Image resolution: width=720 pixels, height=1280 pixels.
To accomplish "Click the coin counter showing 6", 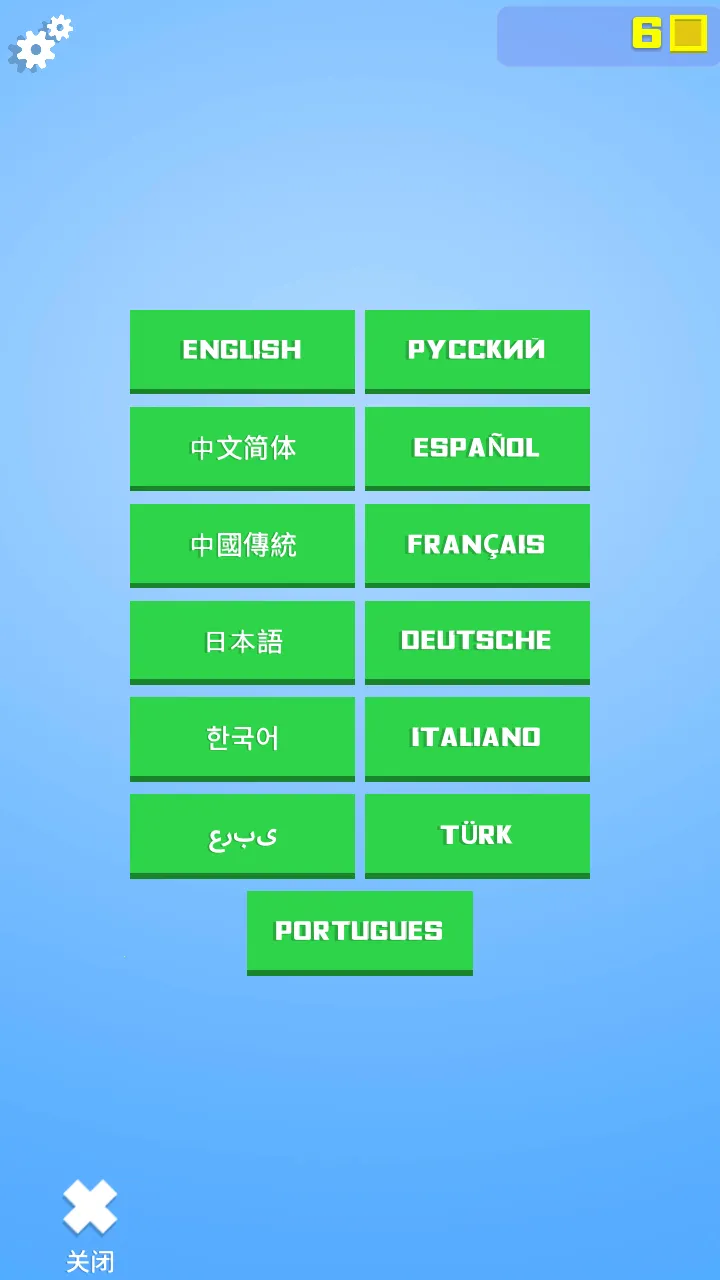I will click(x=645, y=33).
